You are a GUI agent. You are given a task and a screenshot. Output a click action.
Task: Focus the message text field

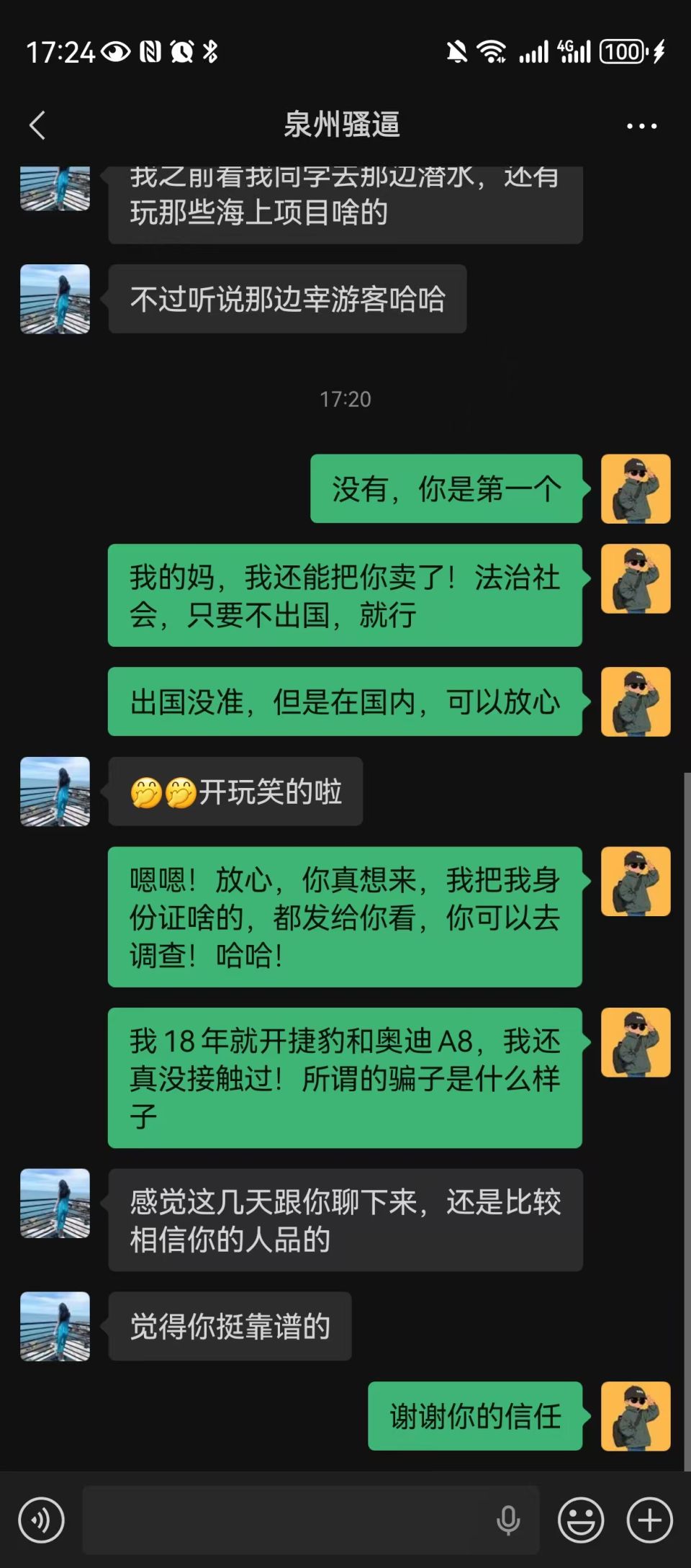pos(288,1520)
